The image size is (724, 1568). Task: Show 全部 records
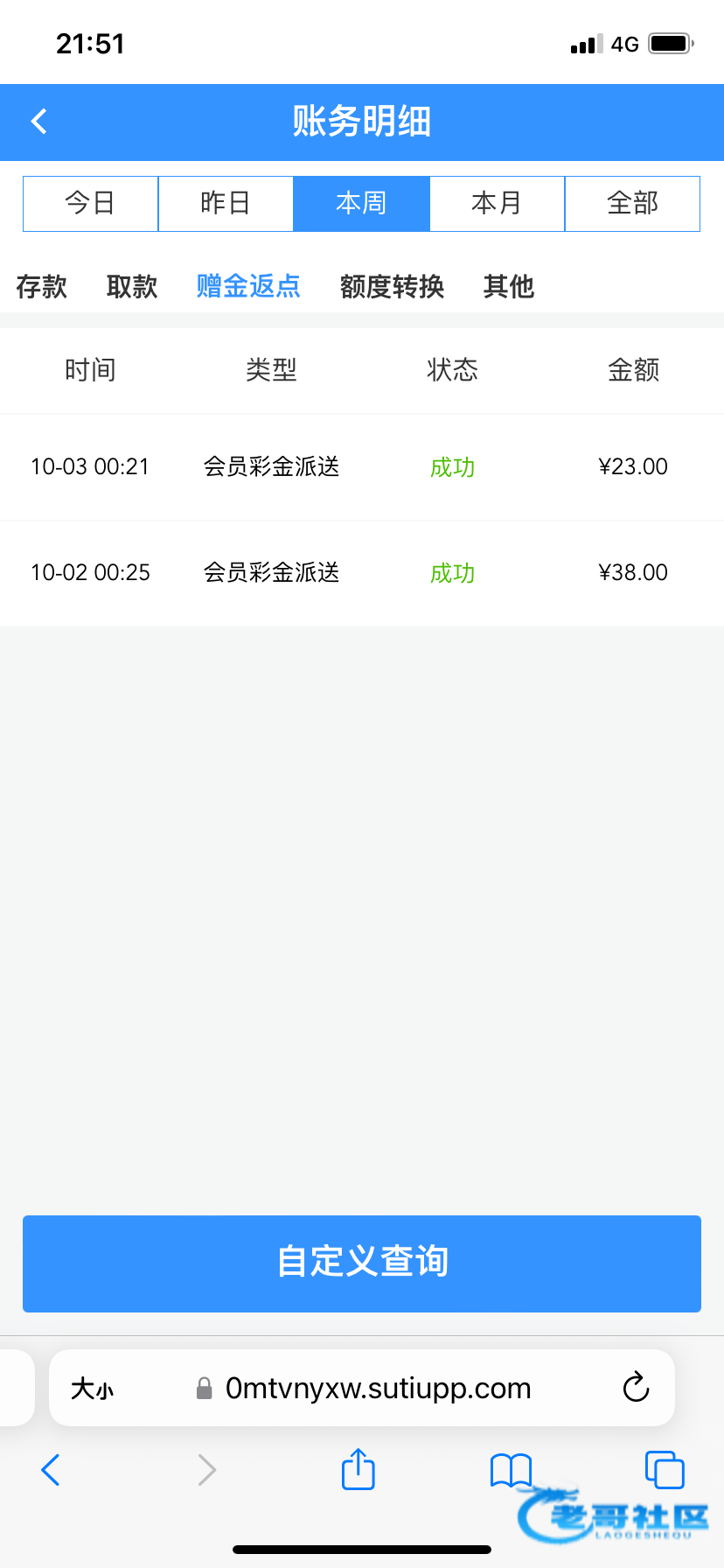pos(632,204)
